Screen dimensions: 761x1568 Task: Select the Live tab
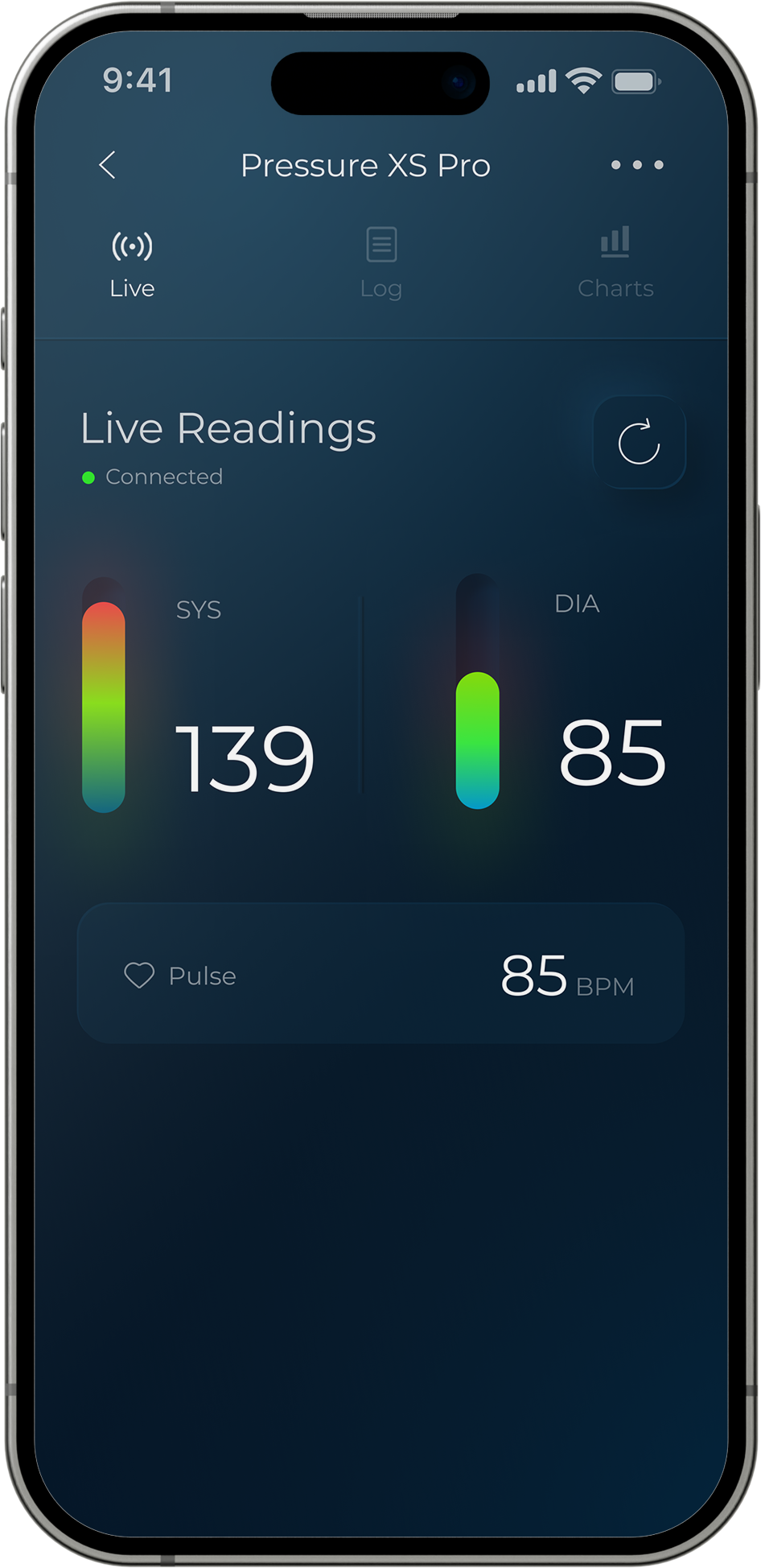tap(132, 263)
